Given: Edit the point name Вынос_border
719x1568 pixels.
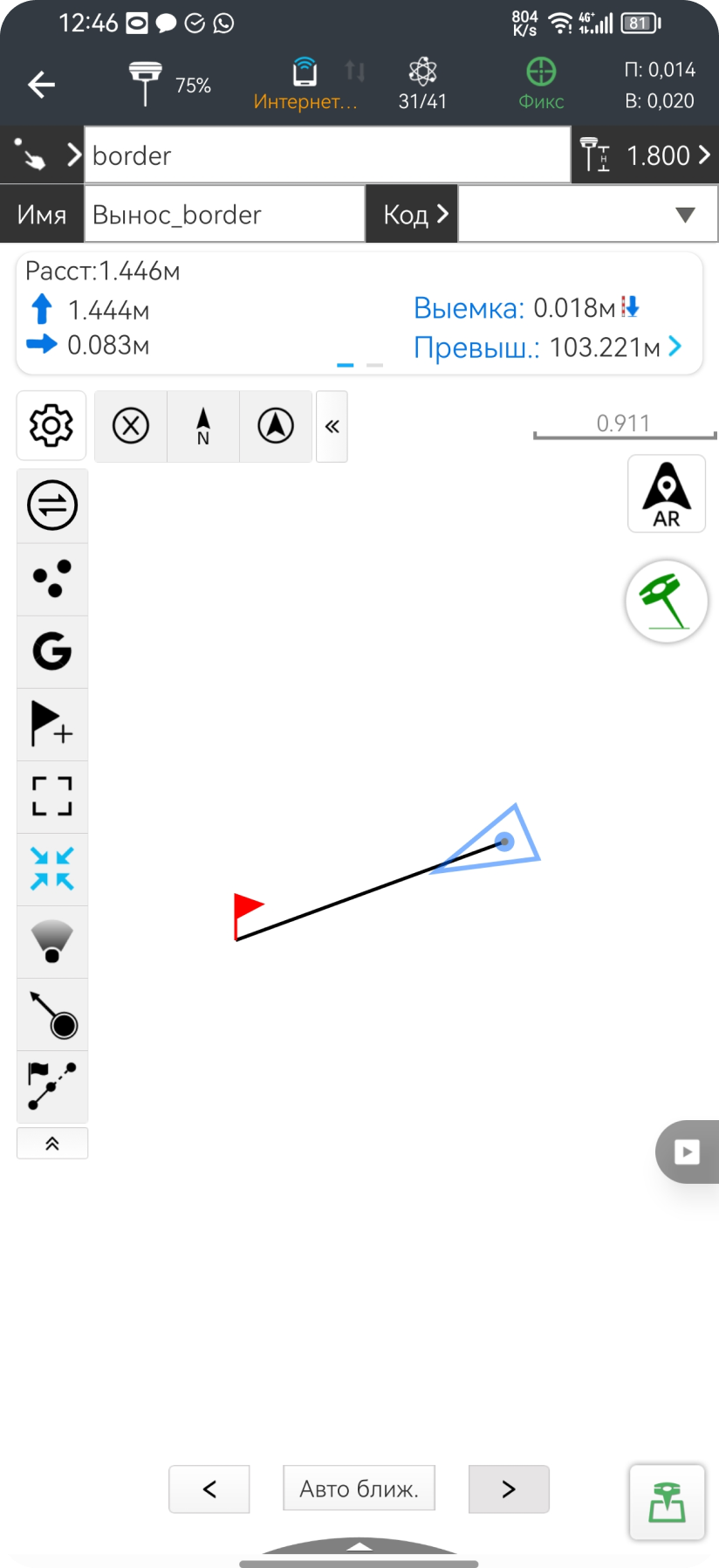Looking at the screenshot, I should [x=224, y=214].
